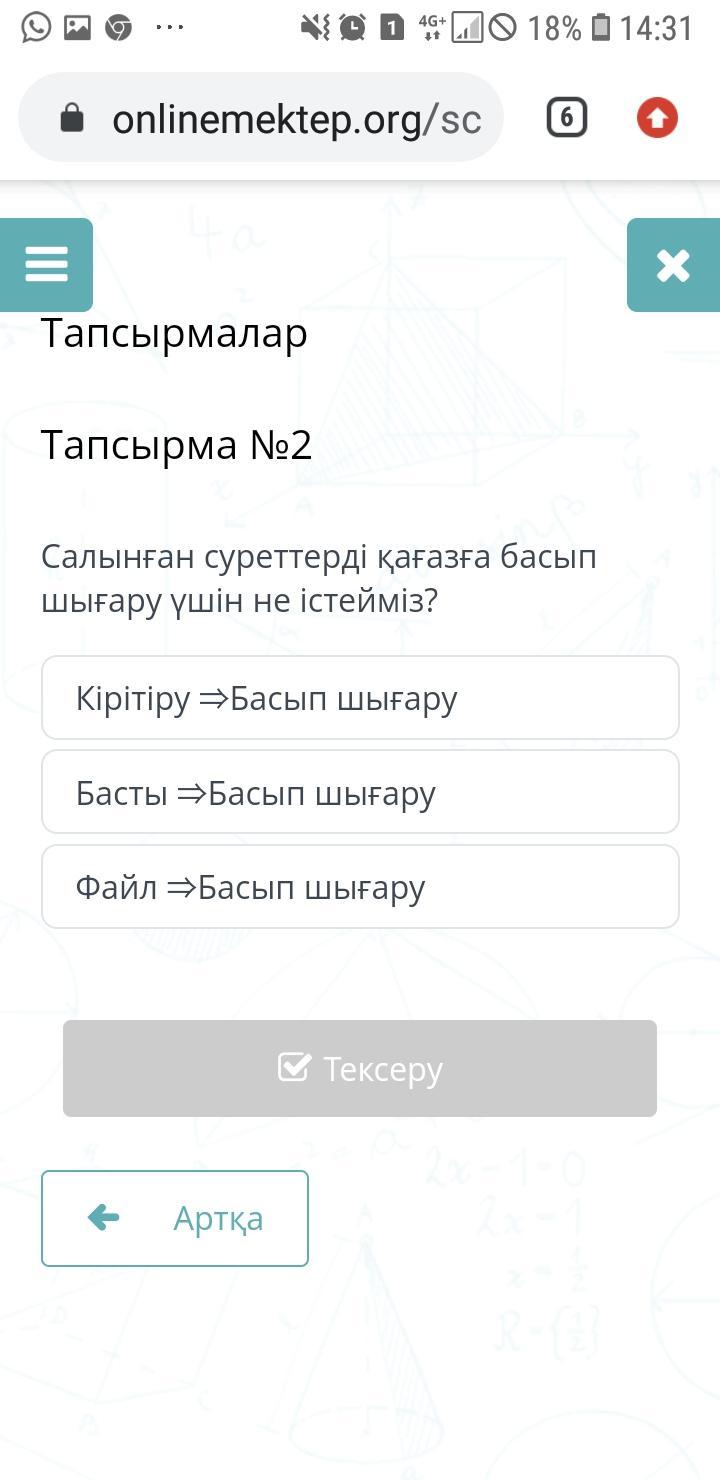Screen dimensions: 720x1480
Task: Open the hamburger menu button
Action: coord(46,265)
